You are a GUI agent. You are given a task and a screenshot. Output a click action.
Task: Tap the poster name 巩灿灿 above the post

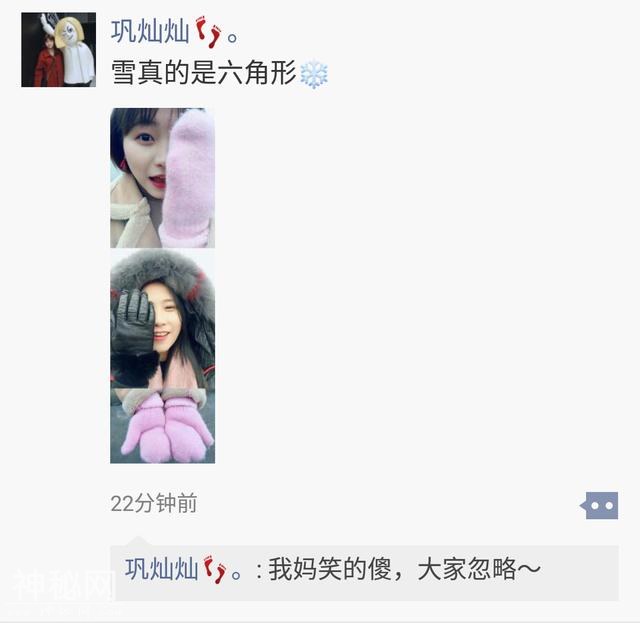click(150, 32)
